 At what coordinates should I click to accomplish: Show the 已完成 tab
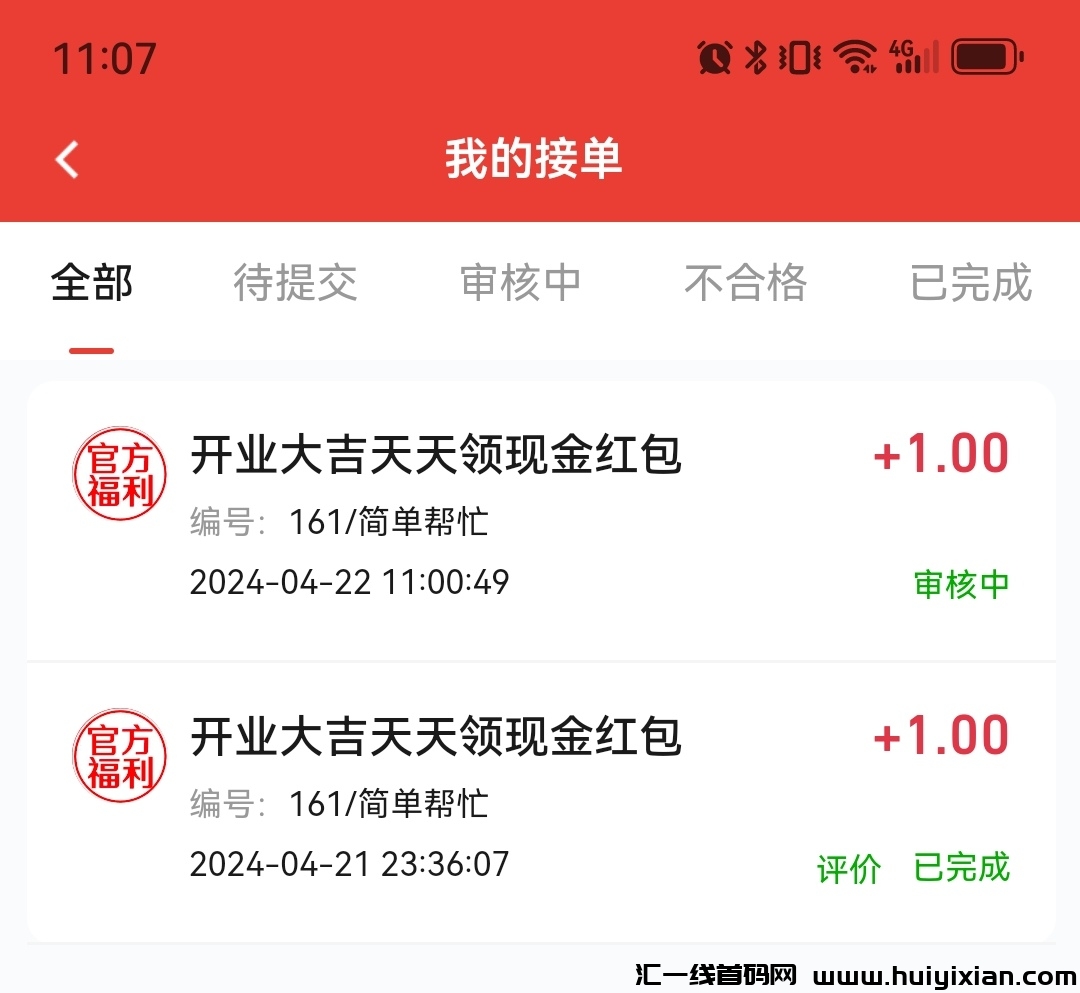click(x=970, y=283)
